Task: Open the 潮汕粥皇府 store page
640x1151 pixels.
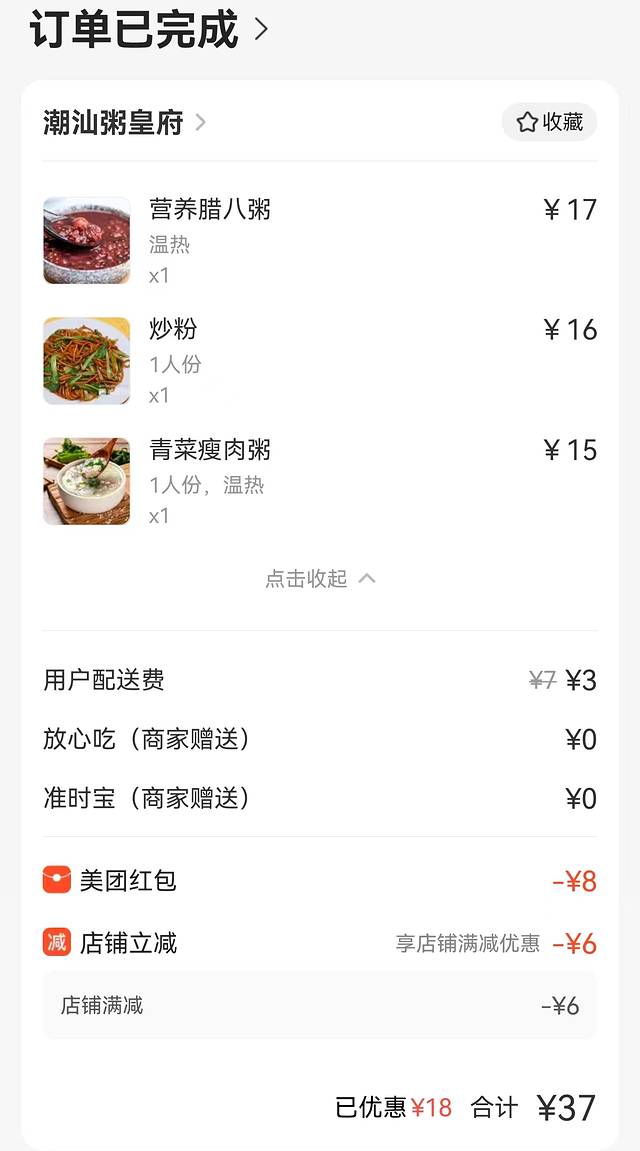Action: pos(124,123)
